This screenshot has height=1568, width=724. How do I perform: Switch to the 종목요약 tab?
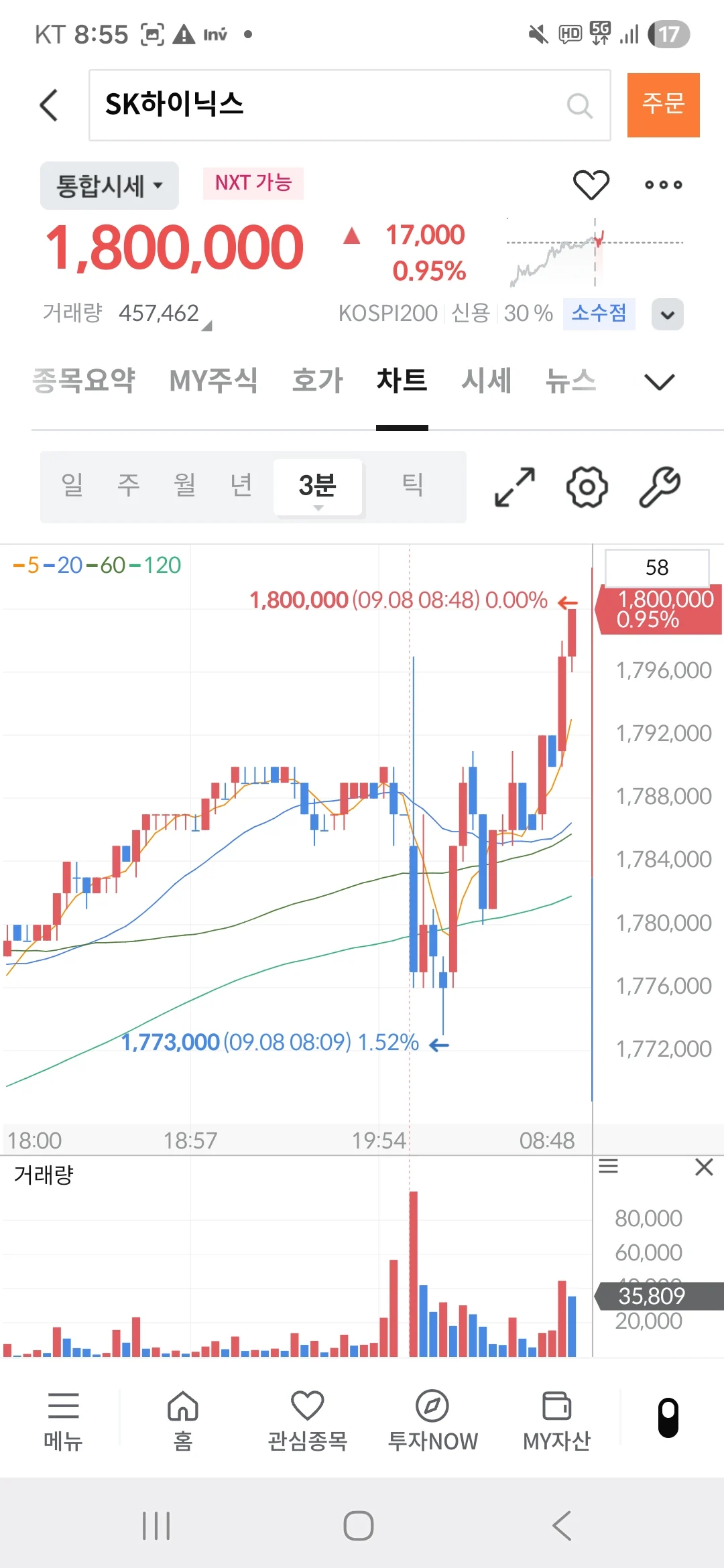point(84,381)
